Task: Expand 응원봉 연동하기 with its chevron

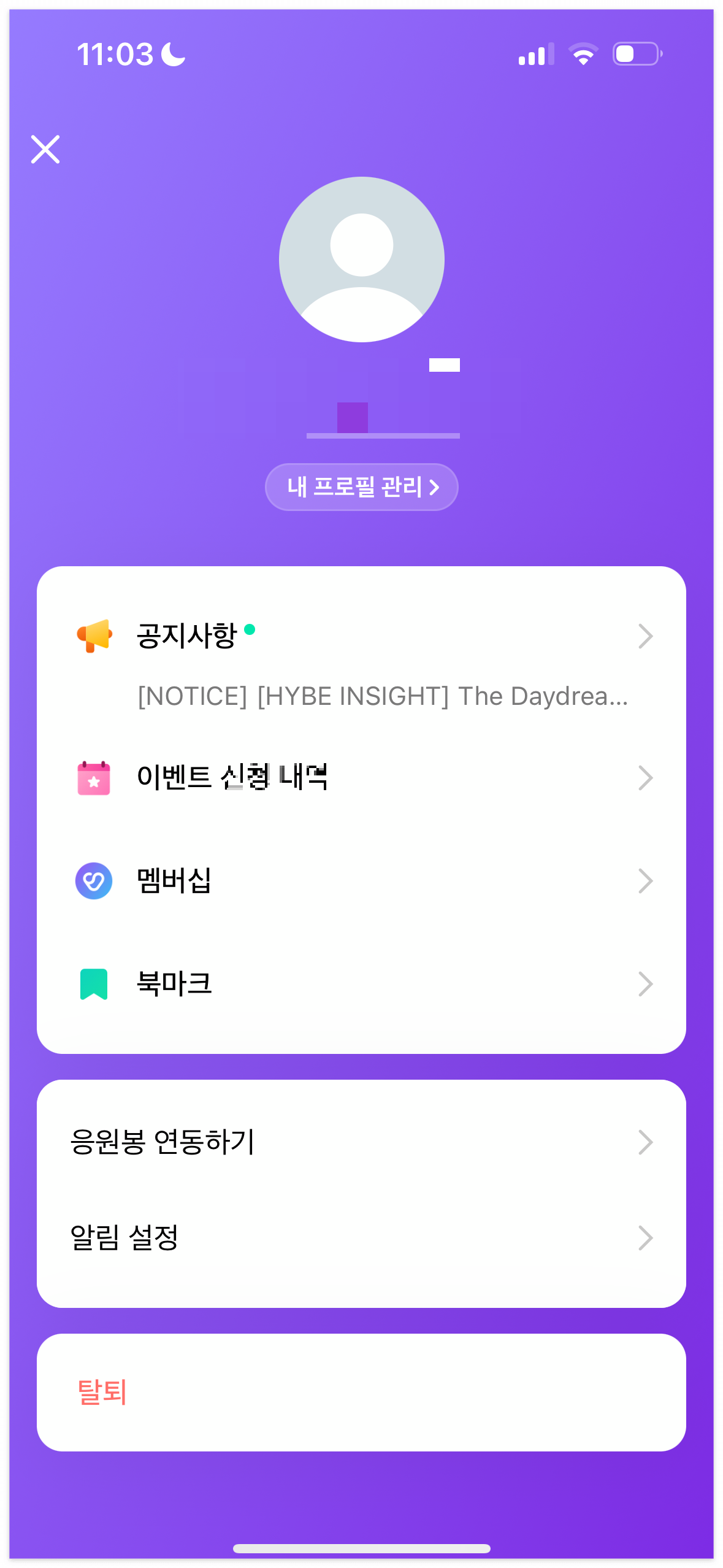Action: pos(646,1142)
